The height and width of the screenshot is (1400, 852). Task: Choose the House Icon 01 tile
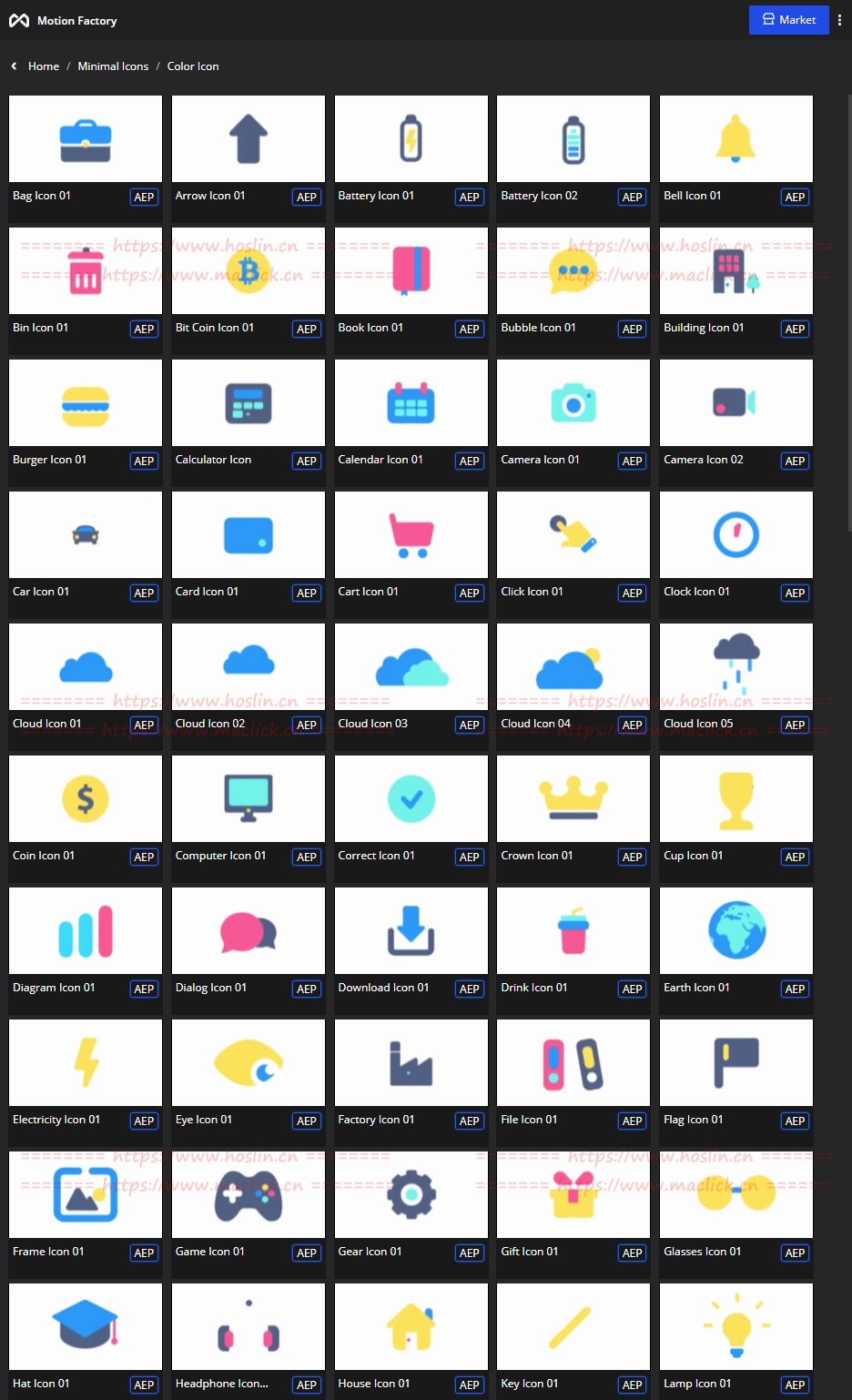[411, 1327]
